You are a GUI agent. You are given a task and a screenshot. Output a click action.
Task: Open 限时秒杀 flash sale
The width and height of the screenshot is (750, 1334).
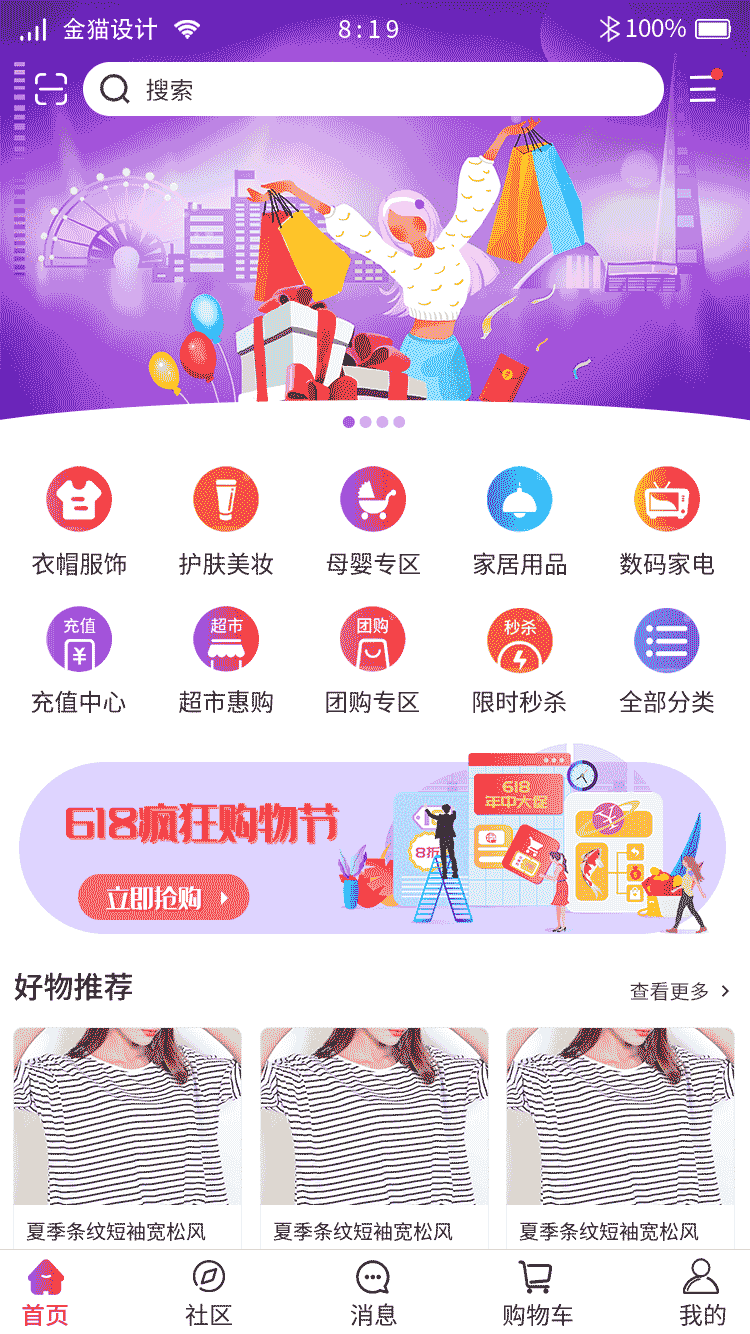520,658
